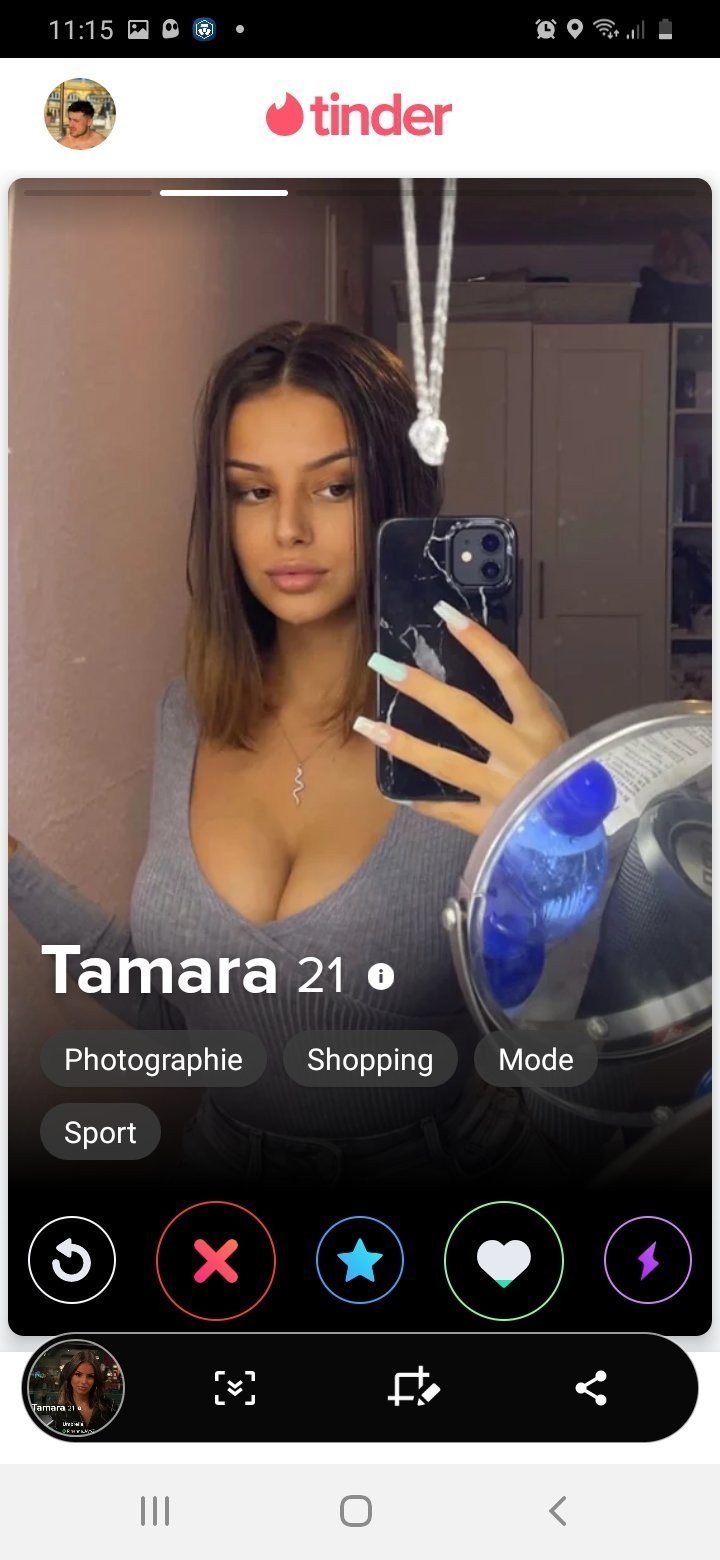The image size is (720, 1560).
Task: Activate the purple Boost lightning
Action: (x=648, y=1262)
